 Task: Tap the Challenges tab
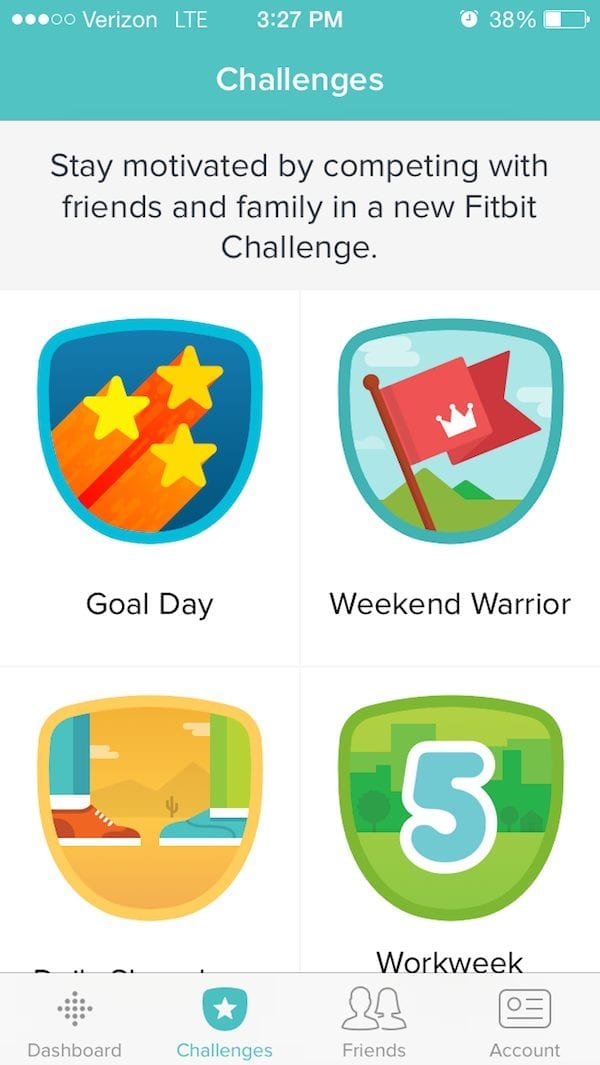[x=224, y=1022]
